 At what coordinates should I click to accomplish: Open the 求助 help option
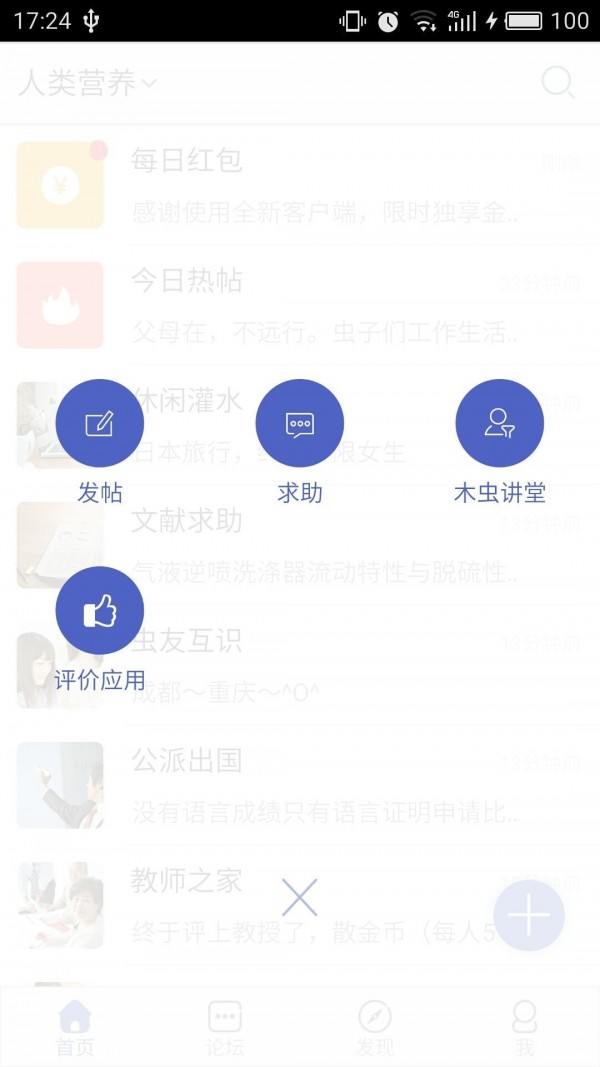click(299, 424)
